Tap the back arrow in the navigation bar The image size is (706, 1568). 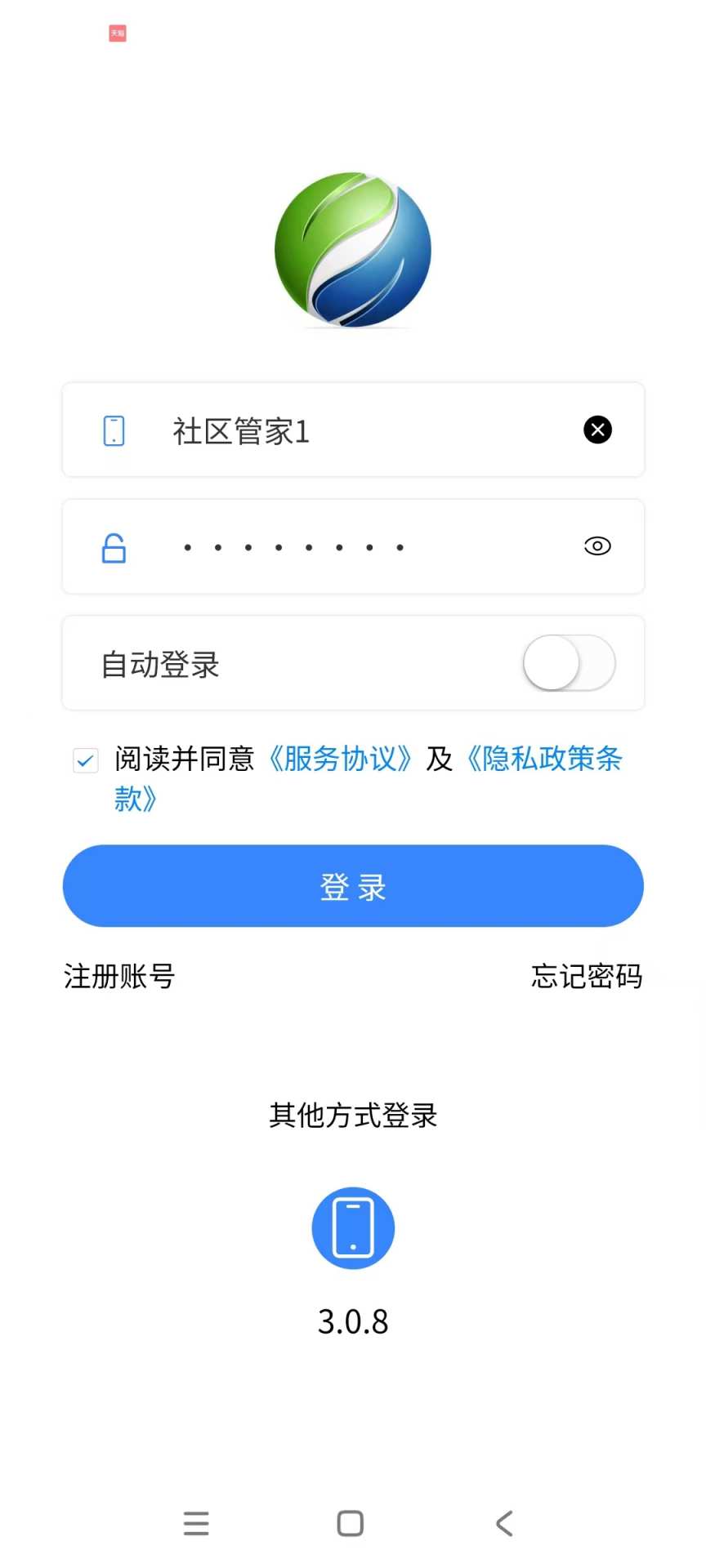coord(503,1522)
